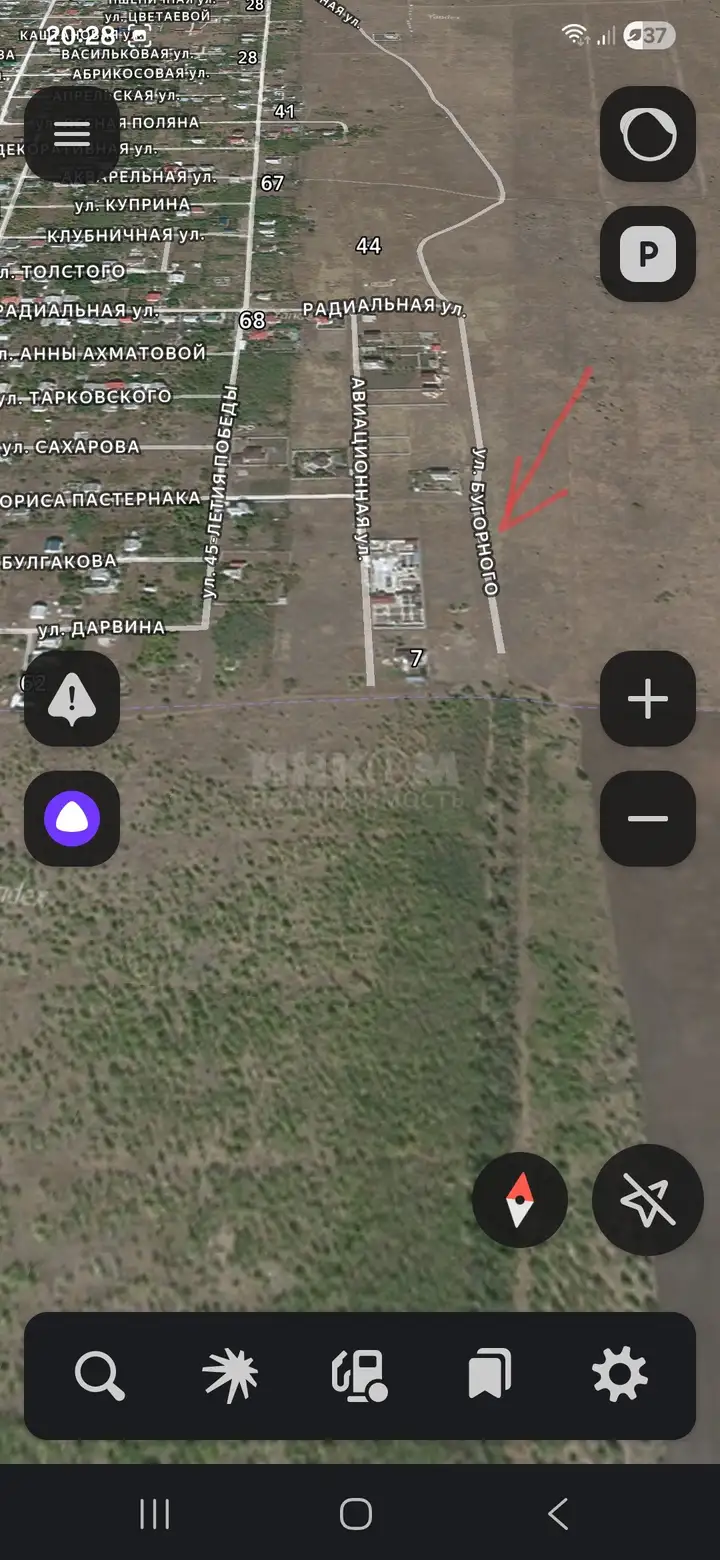Image resolution: width=720 pixels, height=1560 pixels.
Task: Report a road event
Action: pyautogui.click(x=72, y=699)
